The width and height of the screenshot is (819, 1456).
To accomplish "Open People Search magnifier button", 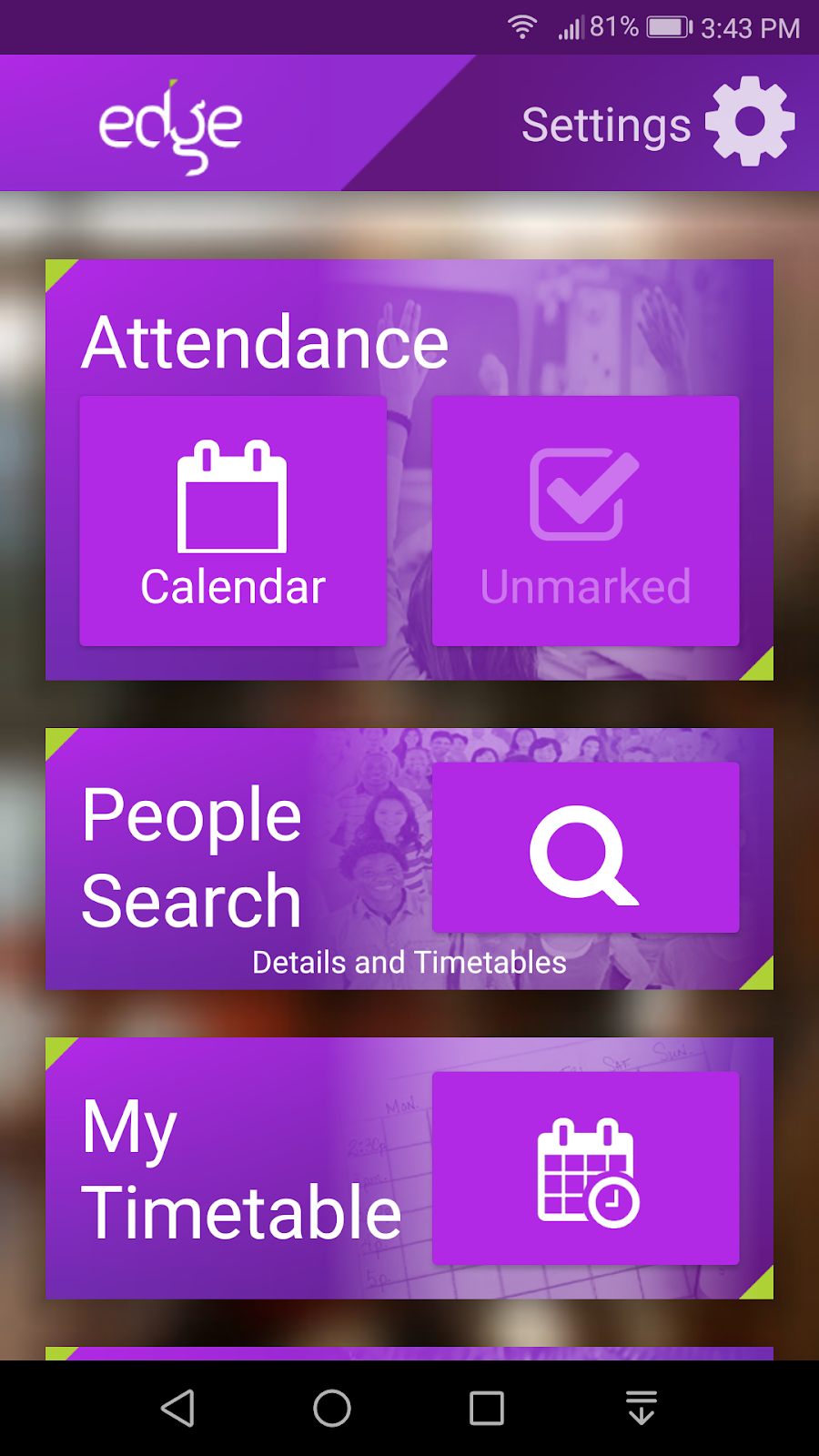I will pos(585,848).
